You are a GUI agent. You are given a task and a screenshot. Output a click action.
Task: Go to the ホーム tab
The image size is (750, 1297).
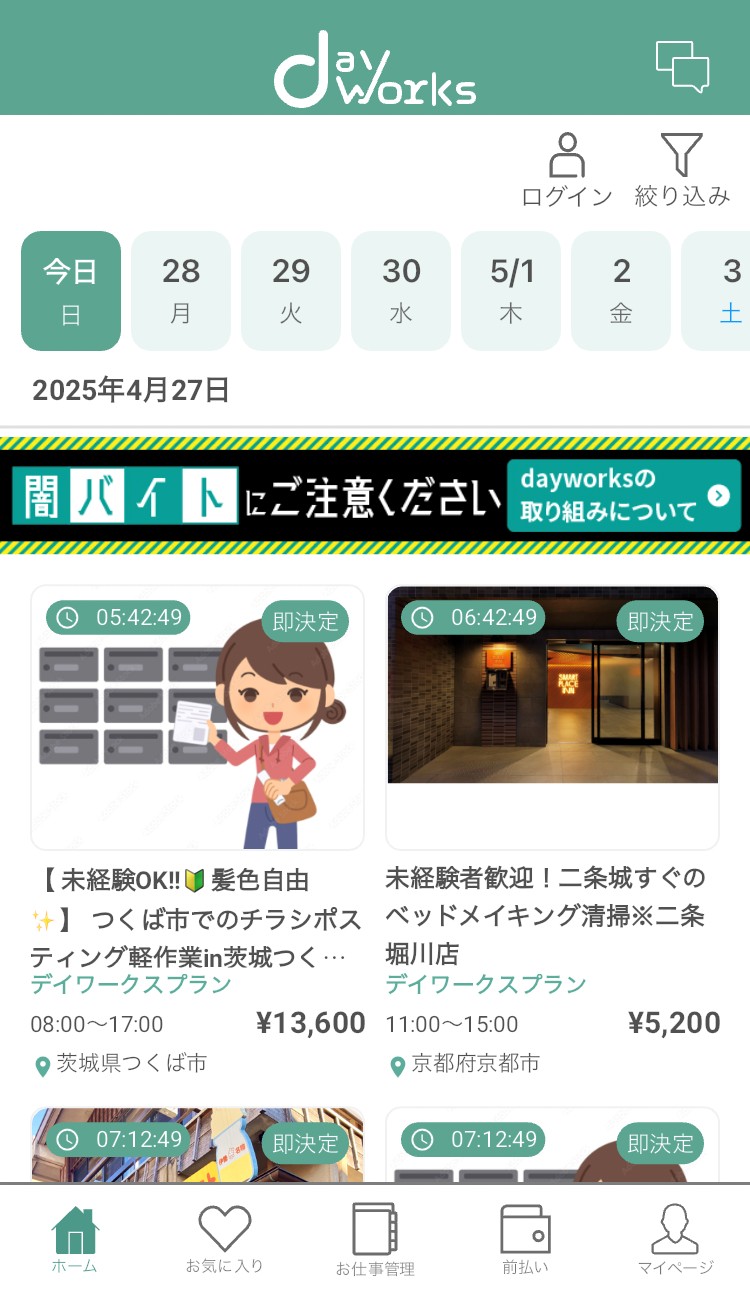tap(75, 1240)
